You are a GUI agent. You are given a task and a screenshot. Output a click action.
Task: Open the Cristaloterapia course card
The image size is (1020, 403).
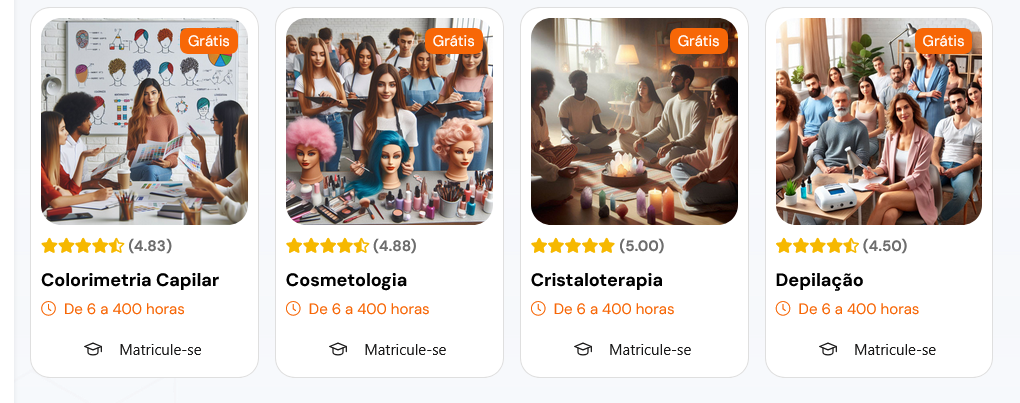[x=596, y=280]
